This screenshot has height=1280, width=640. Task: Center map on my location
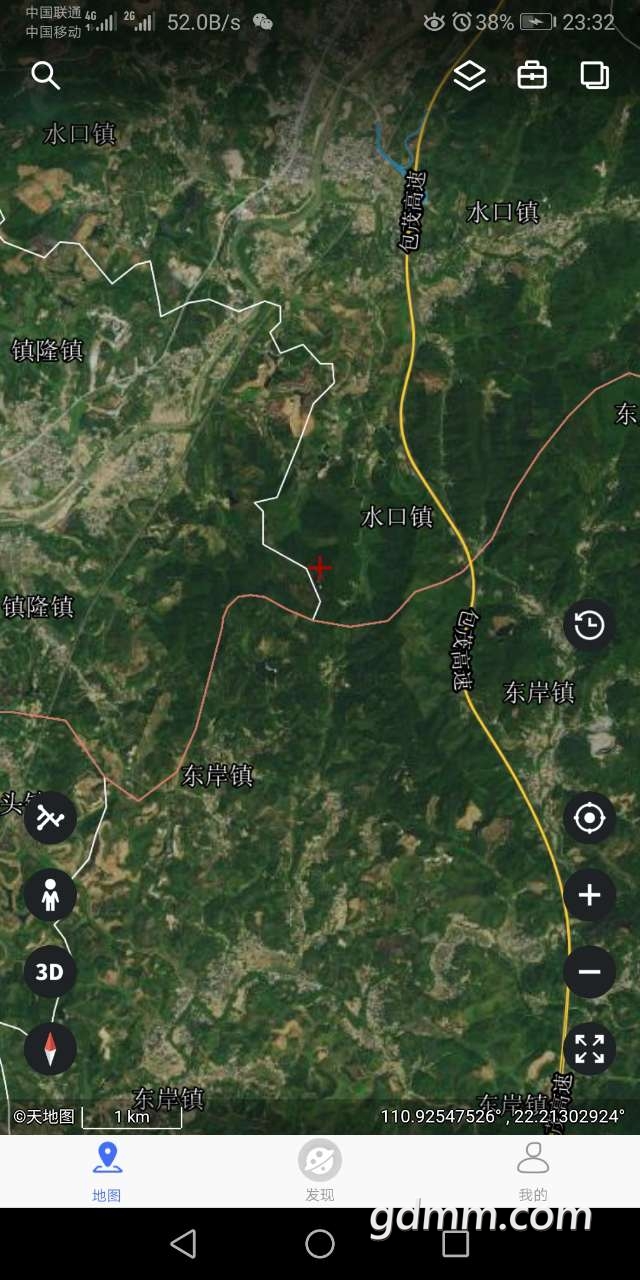coord(589,818)
